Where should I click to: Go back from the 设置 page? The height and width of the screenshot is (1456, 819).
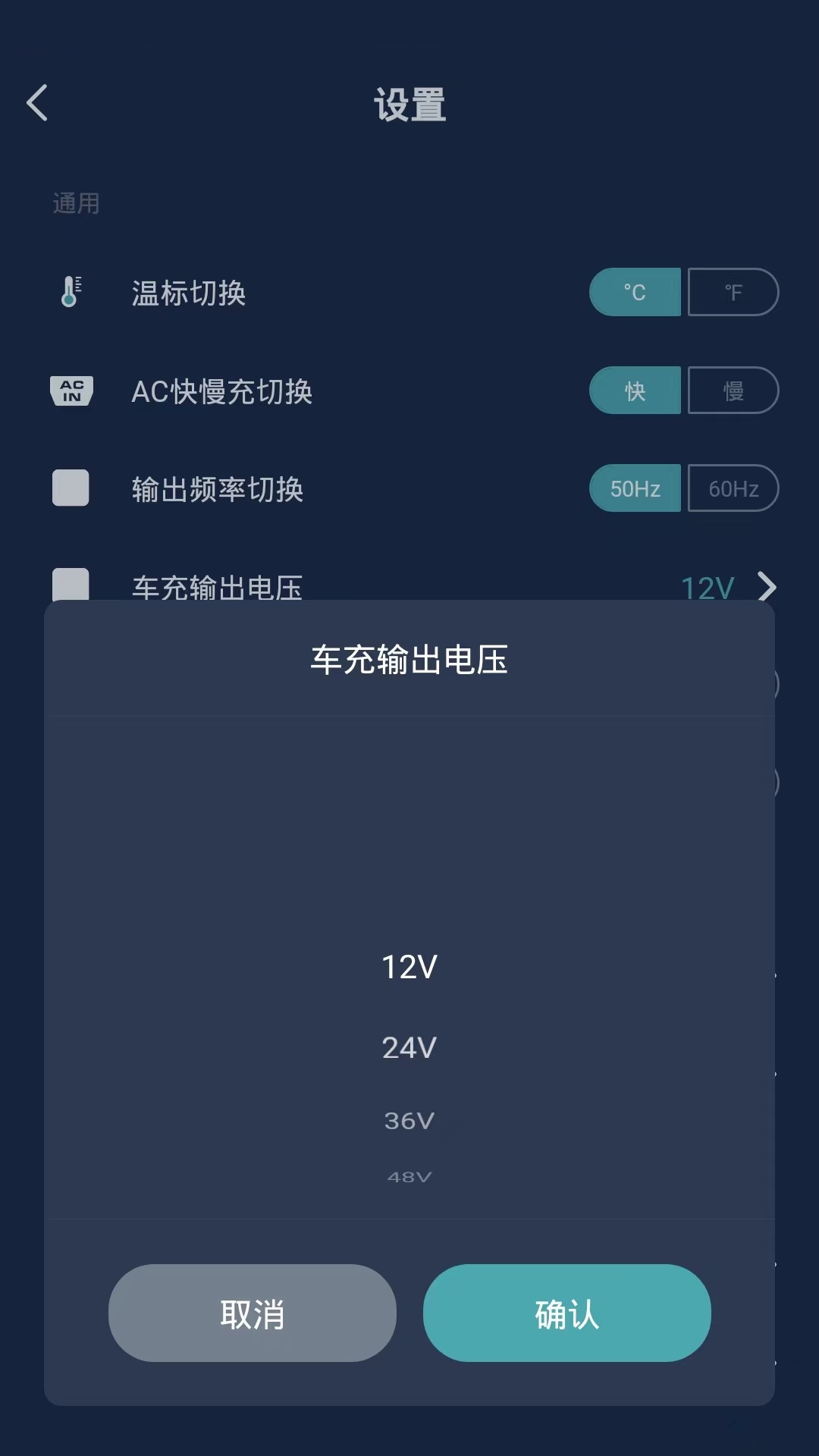pyautogui.click(x=38, y=103)
